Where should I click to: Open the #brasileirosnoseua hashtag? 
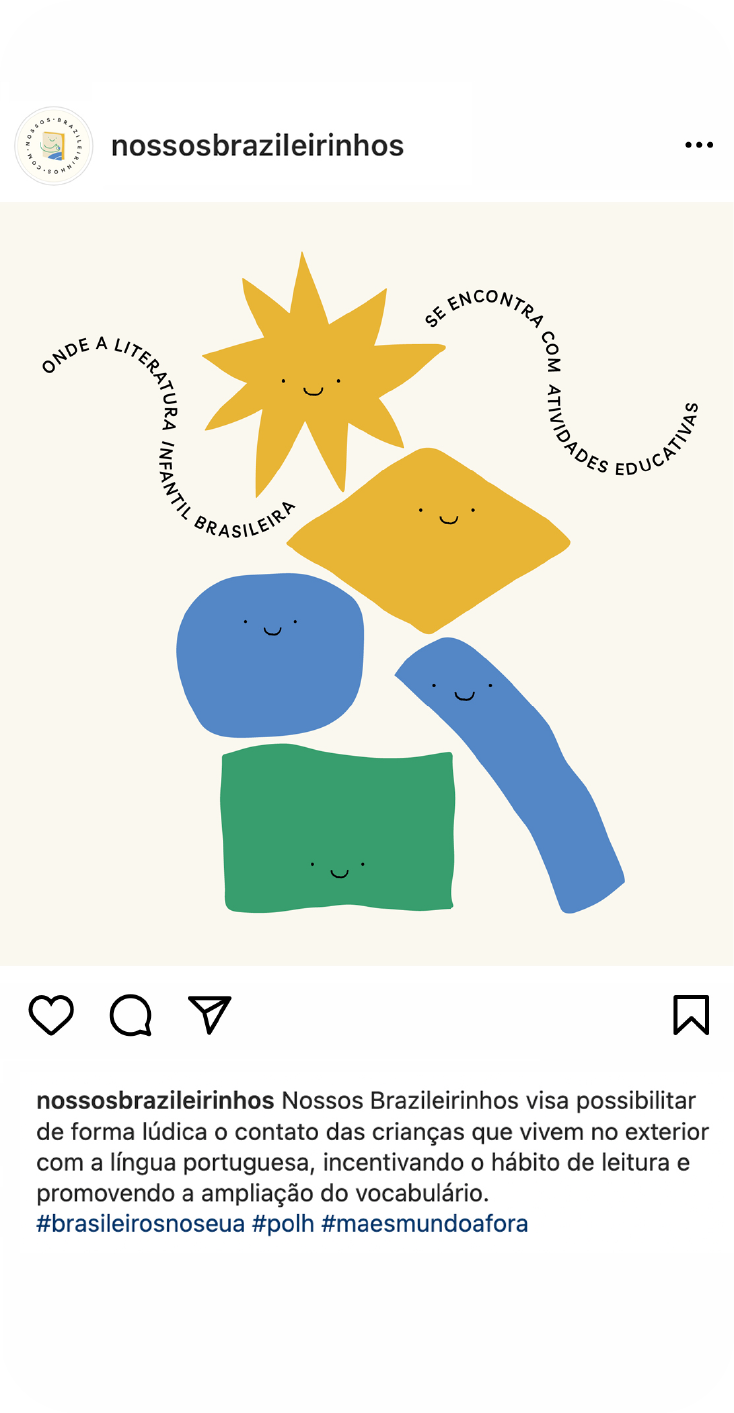(140, 1223)
